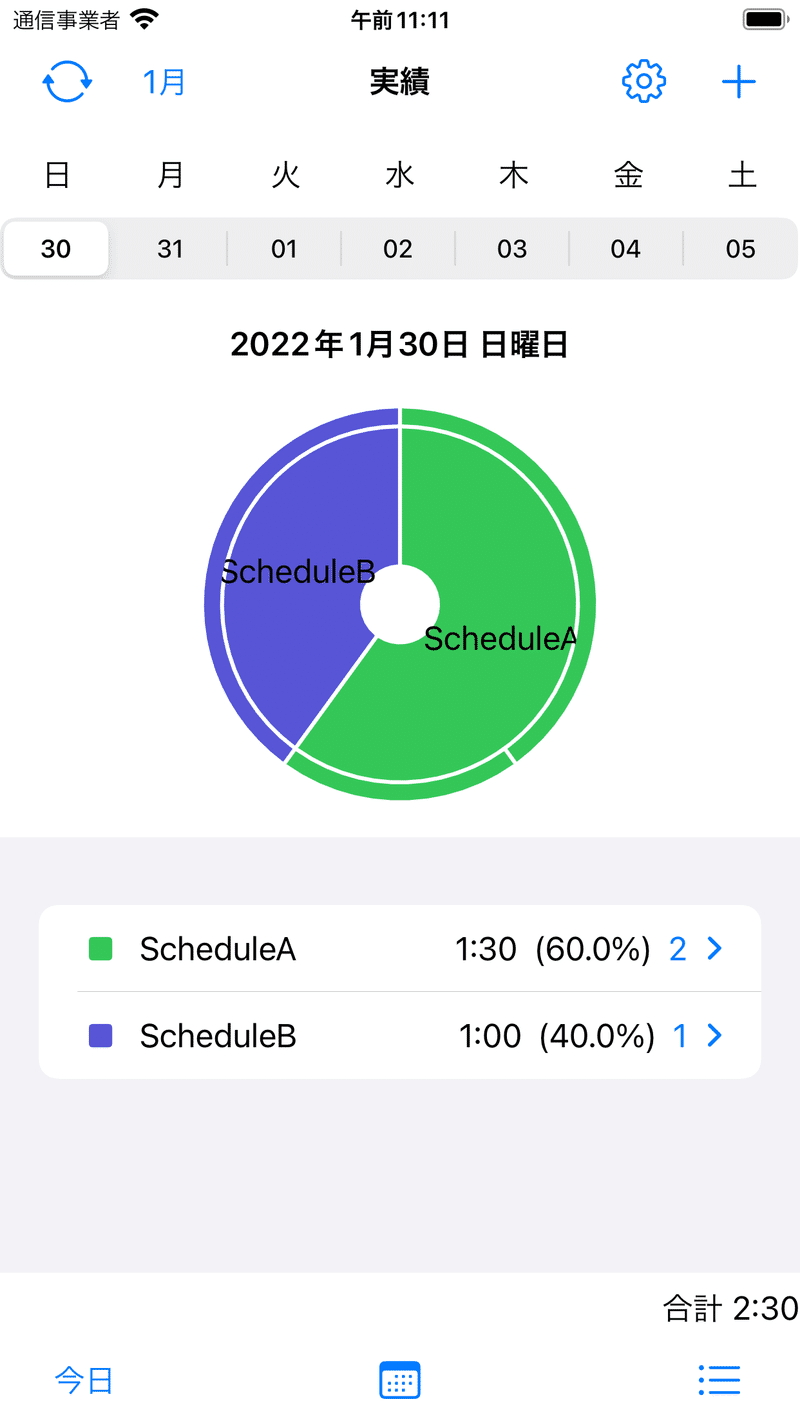
Task: Open the 1月 month selector
Action: [x=163, y=82]
